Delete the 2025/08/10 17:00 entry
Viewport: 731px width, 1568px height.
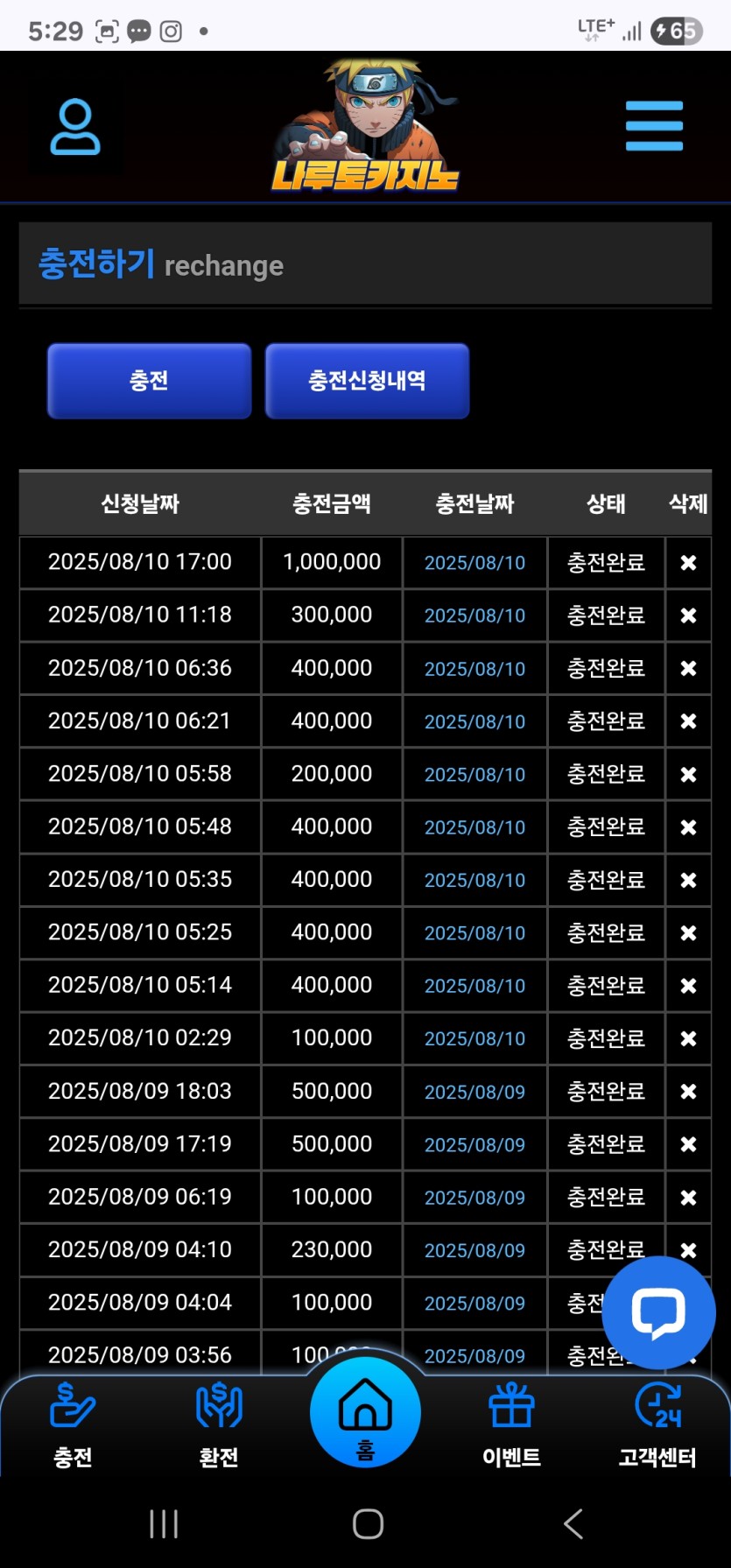(x=688, y=563)
